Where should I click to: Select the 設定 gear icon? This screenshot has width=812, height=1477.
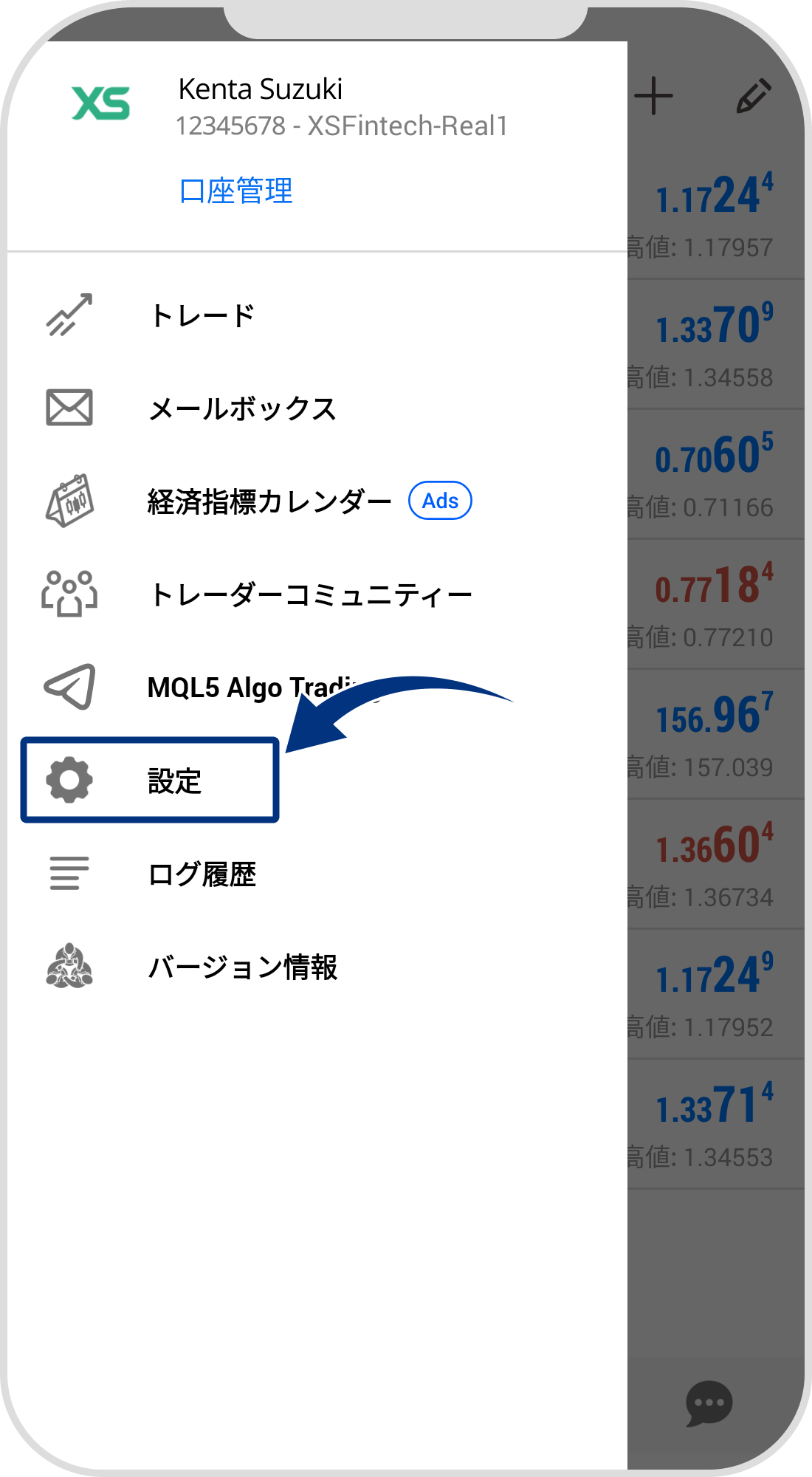click(69, 779)
